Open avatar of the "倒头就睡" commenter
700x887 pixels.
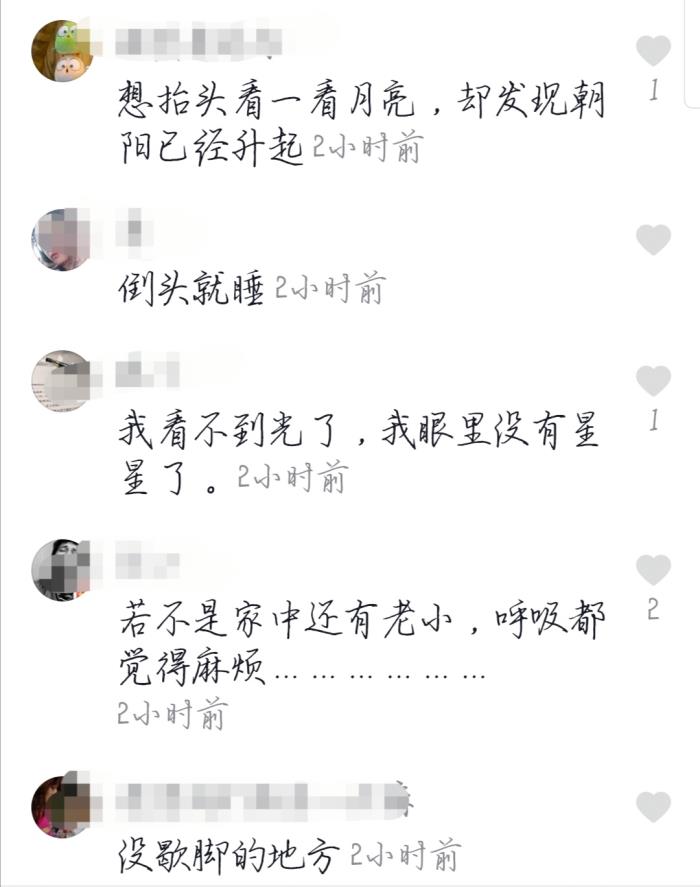62,240
